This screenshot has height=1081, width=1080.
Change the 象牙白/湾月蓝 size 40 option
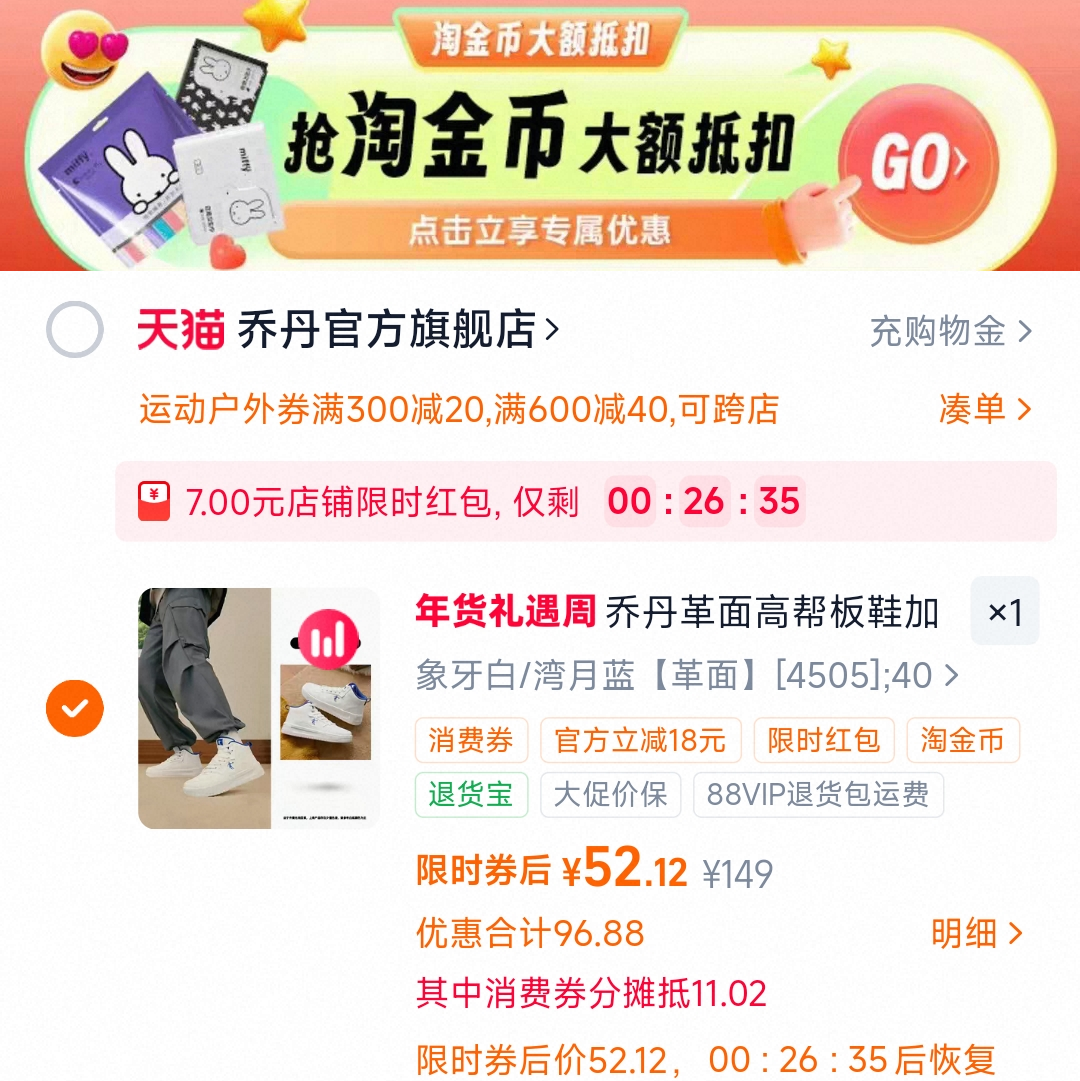pos(686,676)
